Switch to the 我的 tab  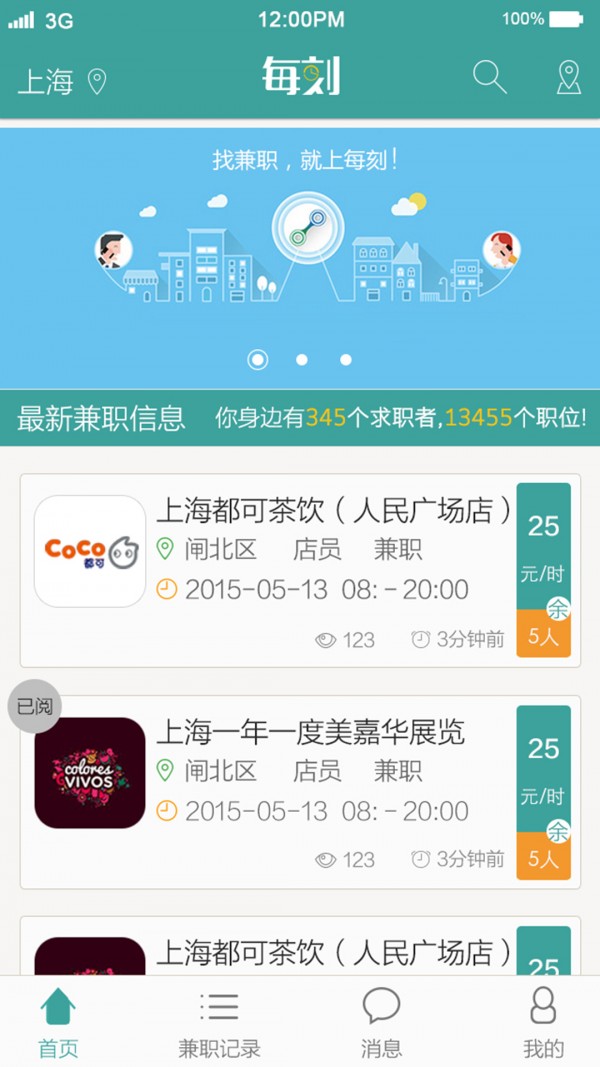click(x=543, y=1021)
